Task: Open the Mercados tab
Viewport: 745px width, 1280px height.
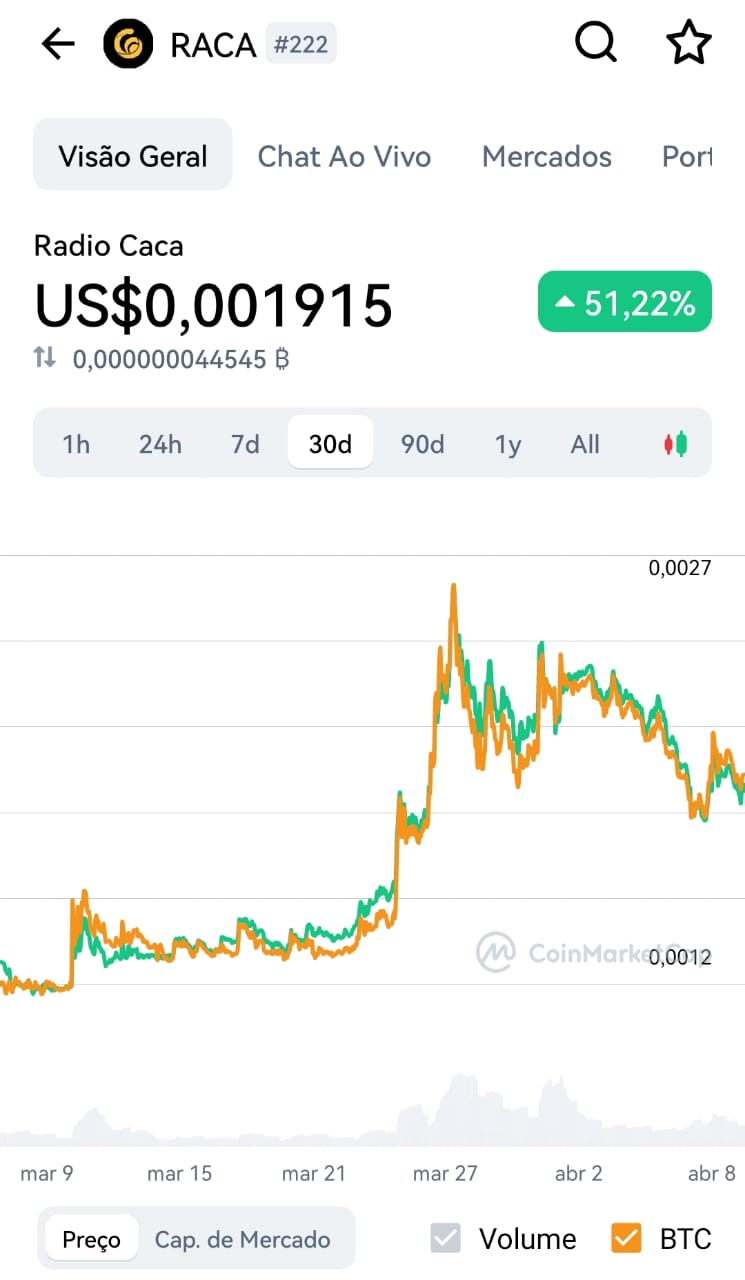Action: (546, 157)
